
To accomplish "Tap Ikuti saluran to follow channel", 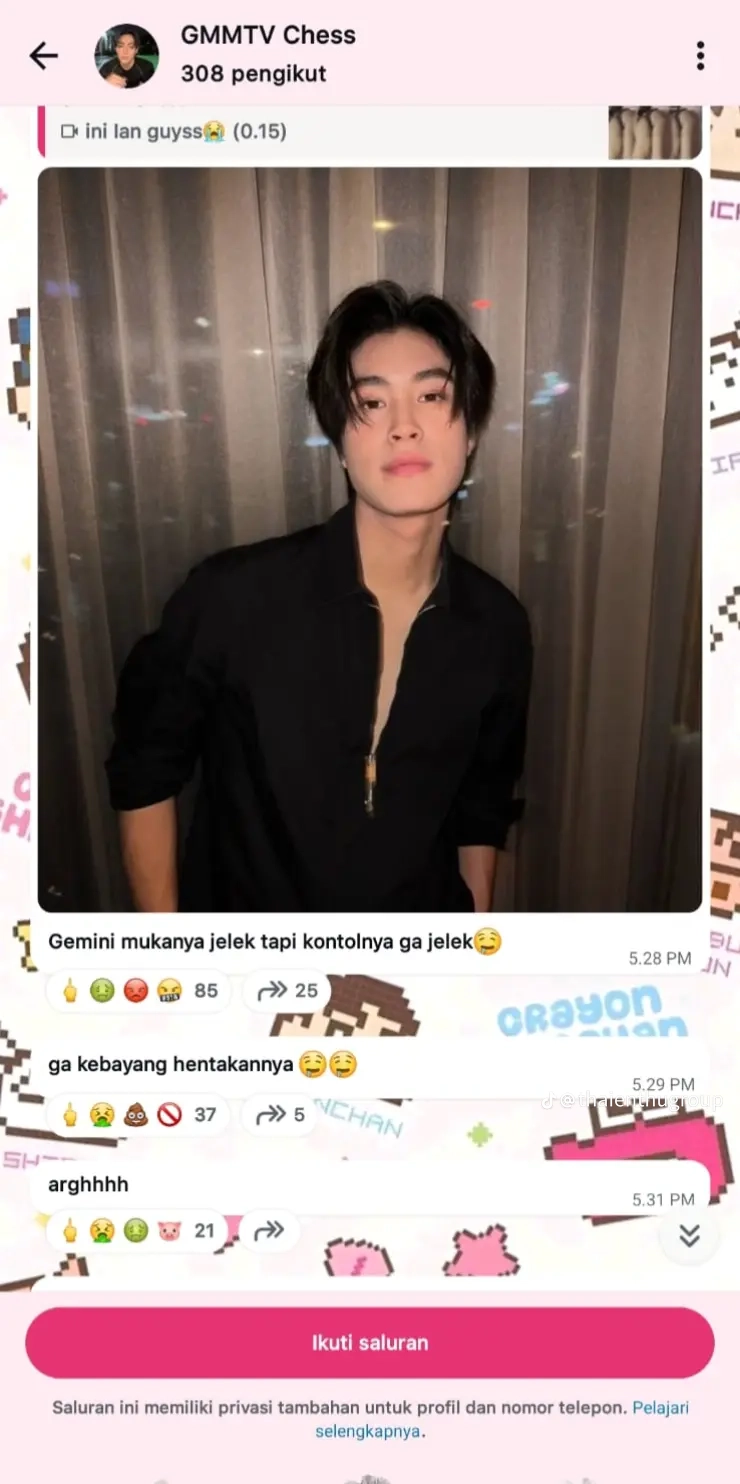I will pyautogui.click(x=370, y=1342).
